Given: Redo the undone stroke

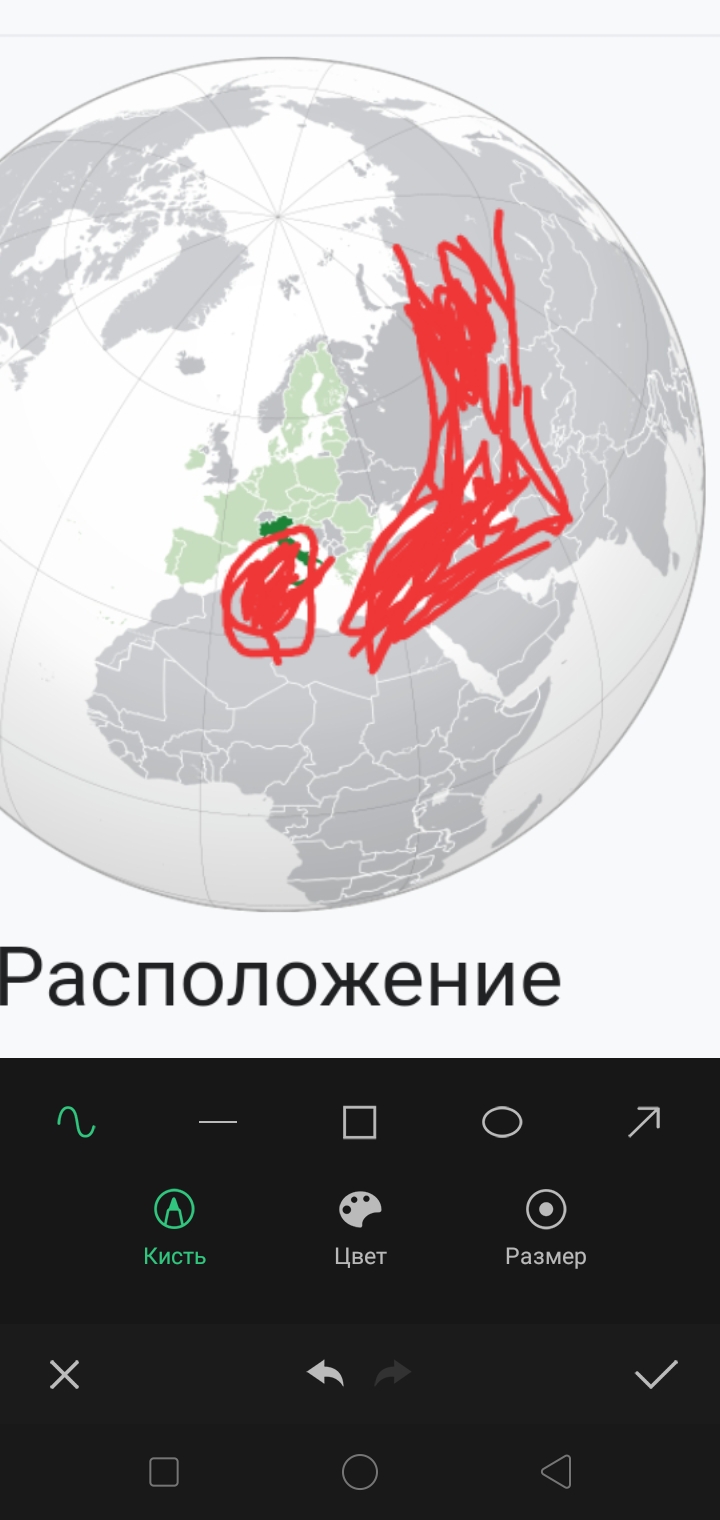Looking at the screenshot, I should [393, 1375].
